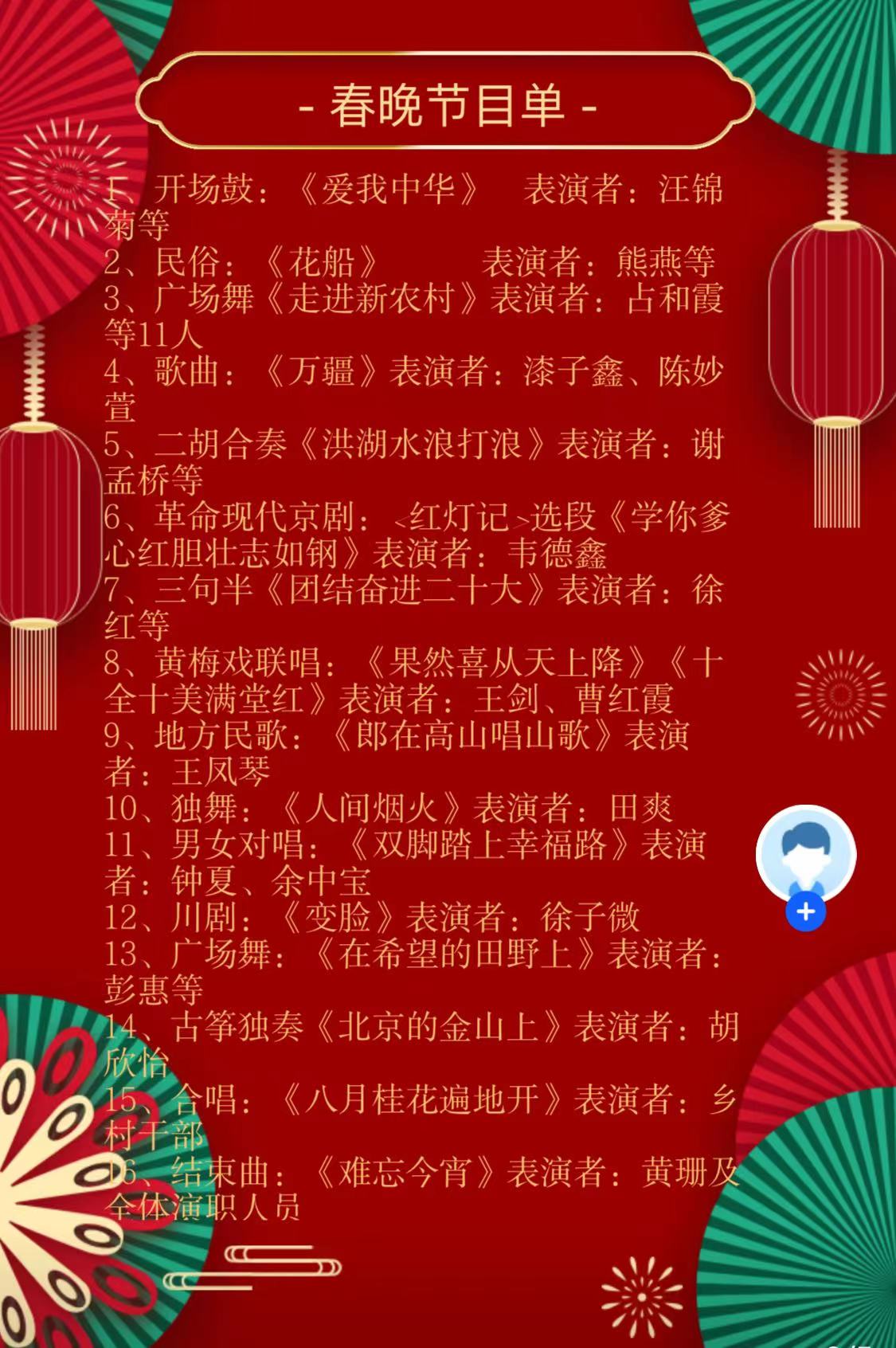The width and height of the screenshot is (896, 1348).
Task: Open the author's profile avatar
Action: [x=805, y=852]
